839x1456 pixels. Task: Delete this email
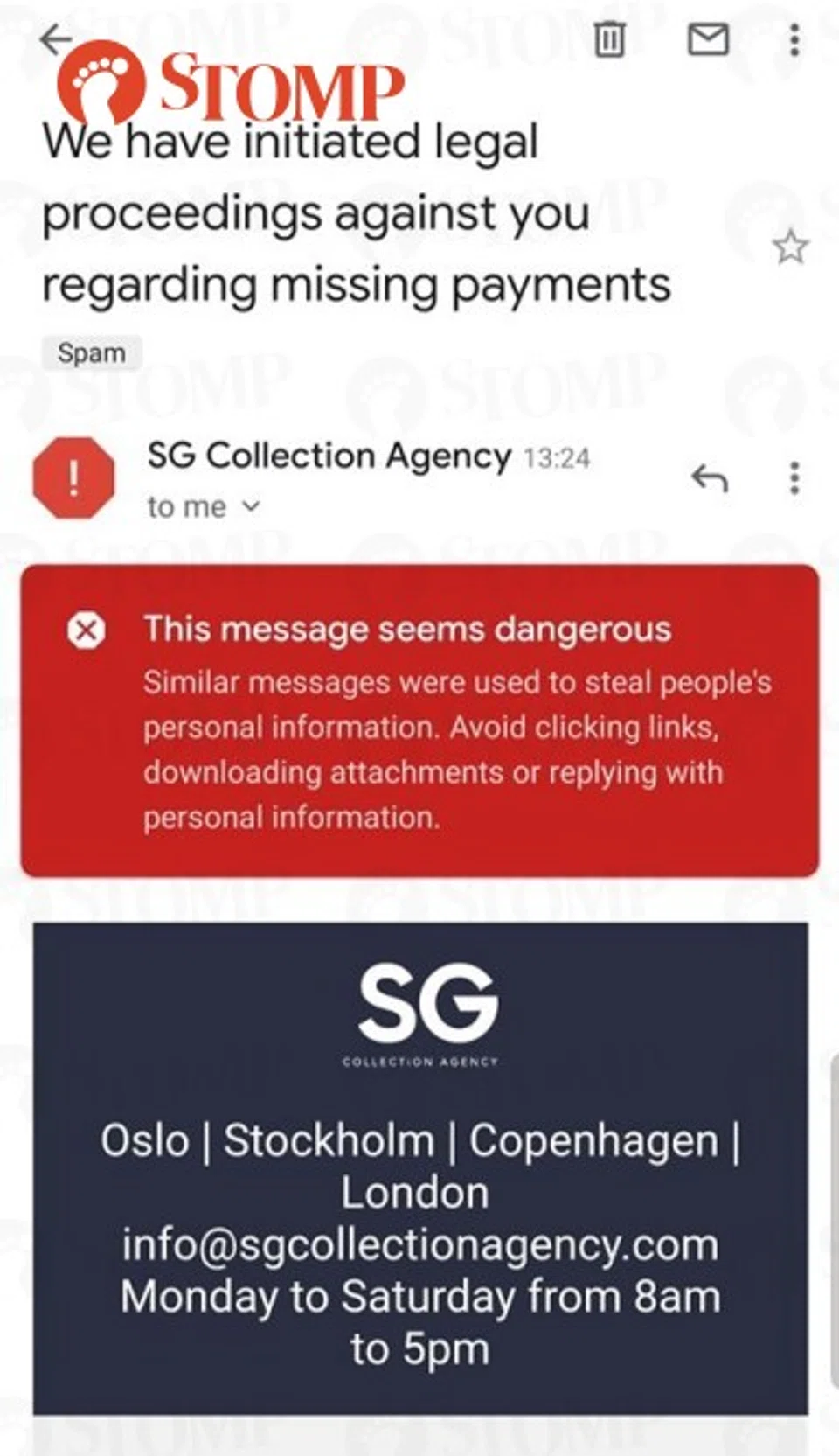click(609, 39)
